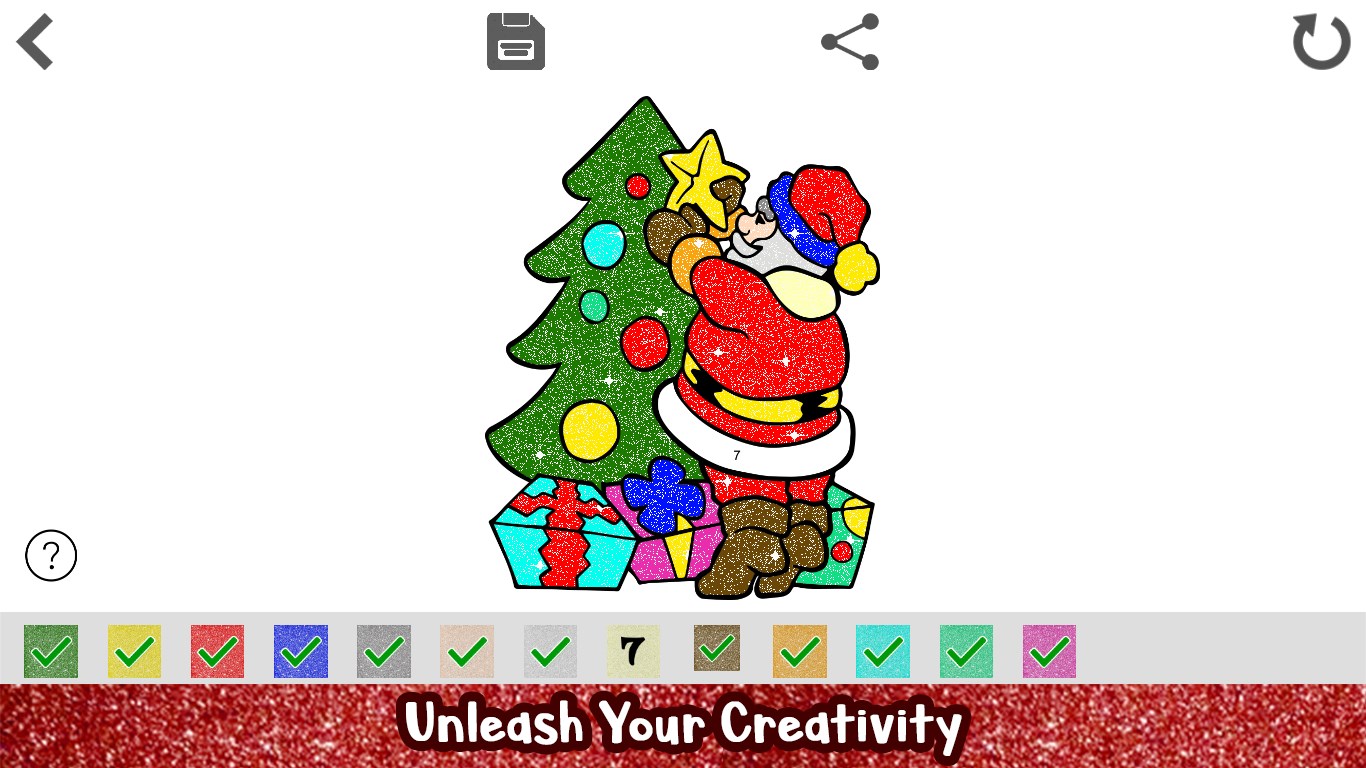Screen dimensions: 1366x768
Task: Pick the red glitter swatch
Action: (217, 652)
